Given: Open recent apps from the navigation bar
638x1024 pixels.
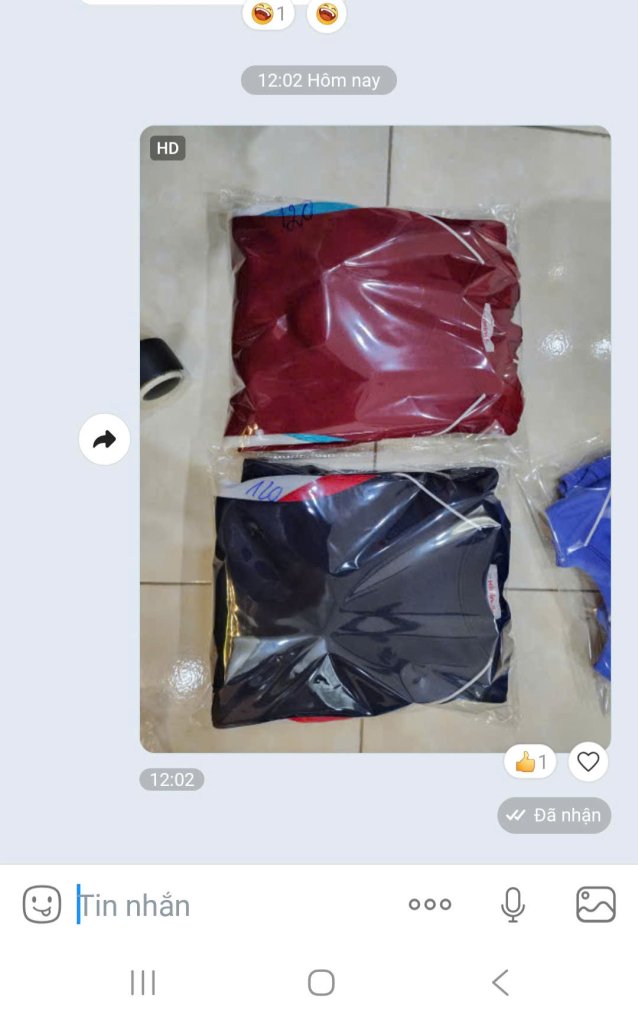Looking at the screenshot, I should point(143,982).
